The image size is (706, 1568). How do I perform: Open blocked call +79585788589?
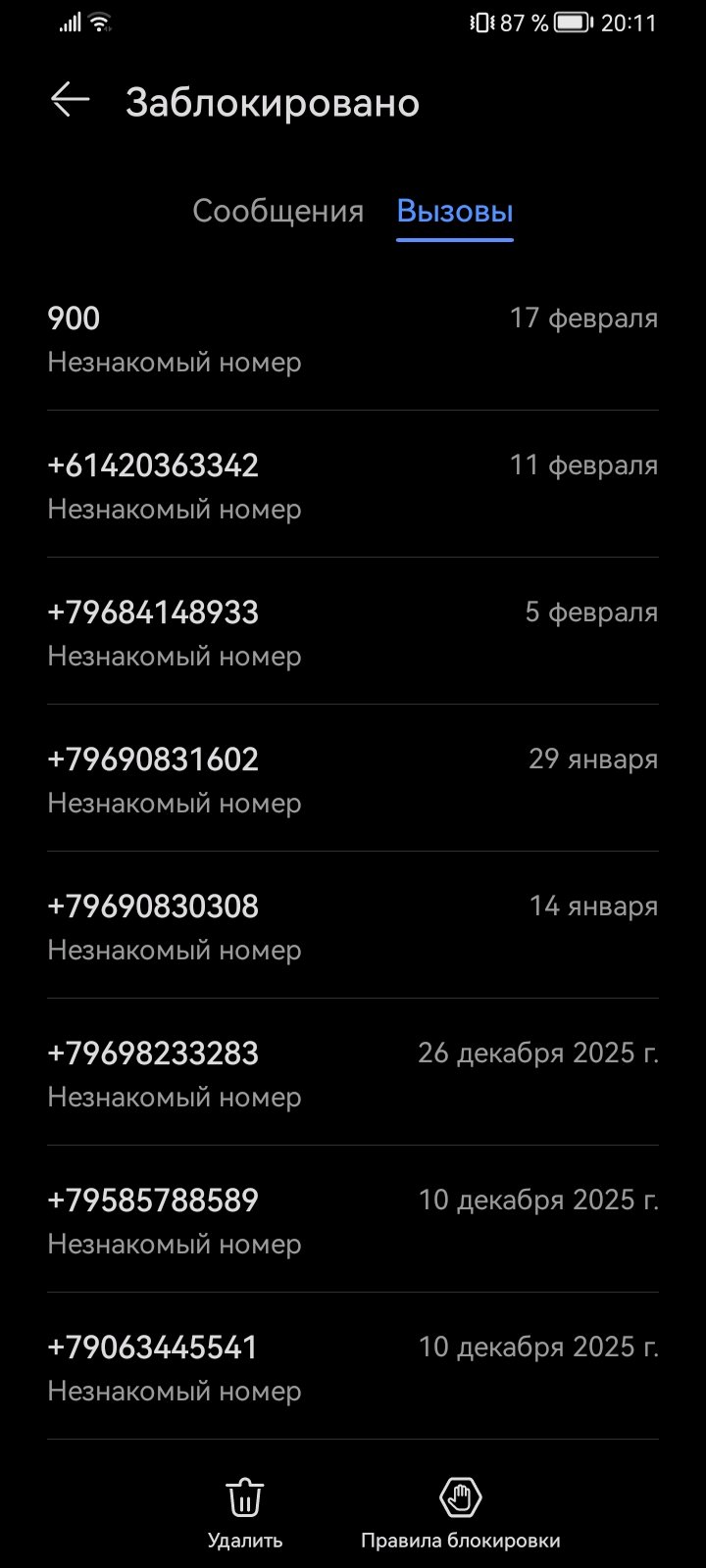click(353, 1220)
